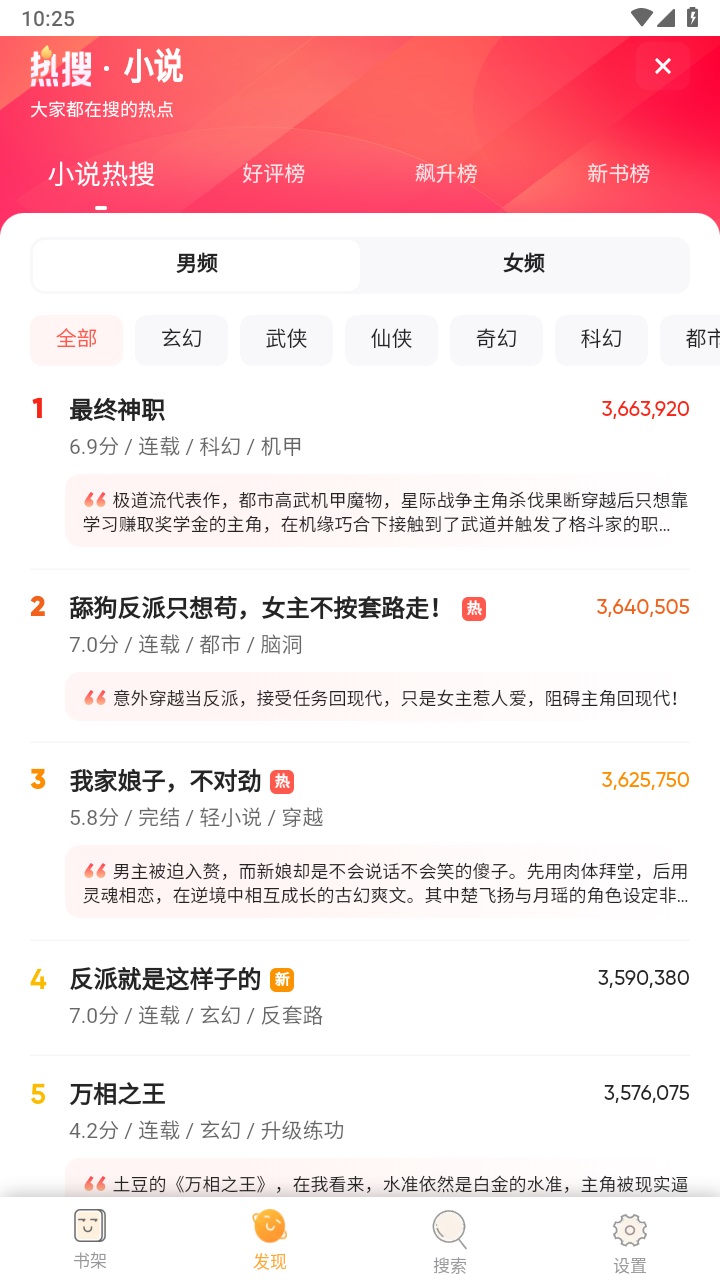
Task: Switch to 女频 channel
Action: click(524, 264)
